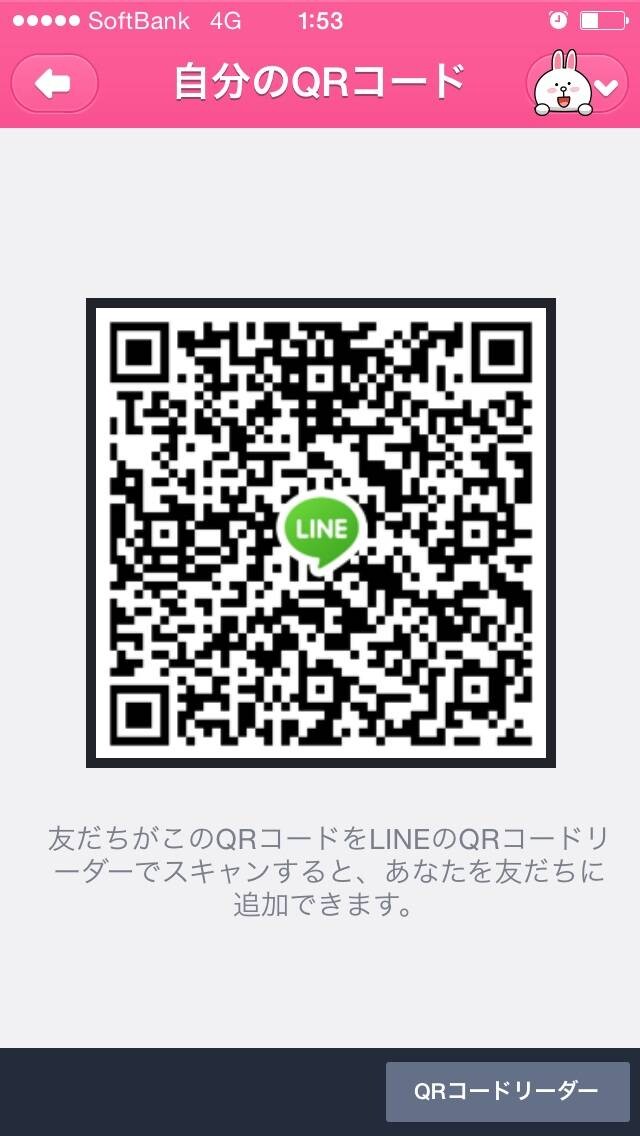Go back using the arrow button
Image resolution: width=640 pixels, height=1136 pixels.
coord(54,83)
